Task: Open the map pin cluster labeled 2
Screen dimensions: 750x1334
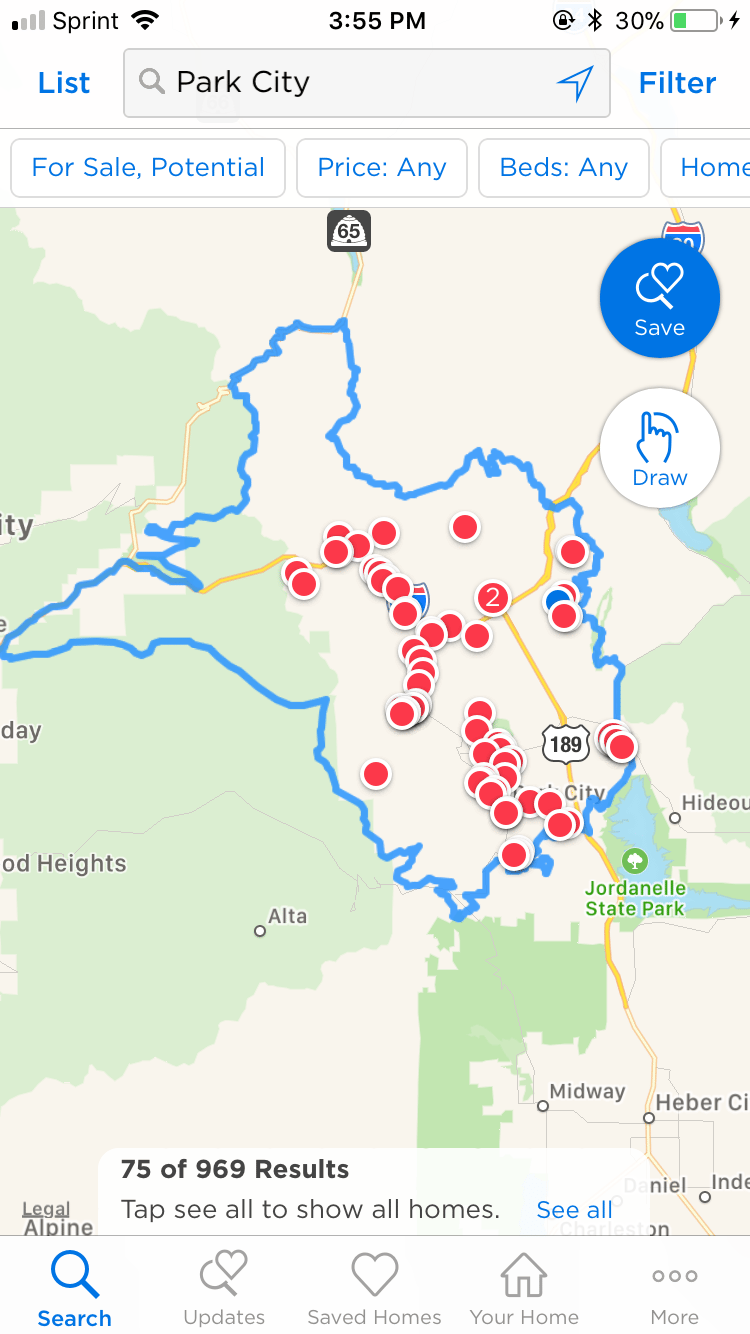Action: (x=491, y=598)
